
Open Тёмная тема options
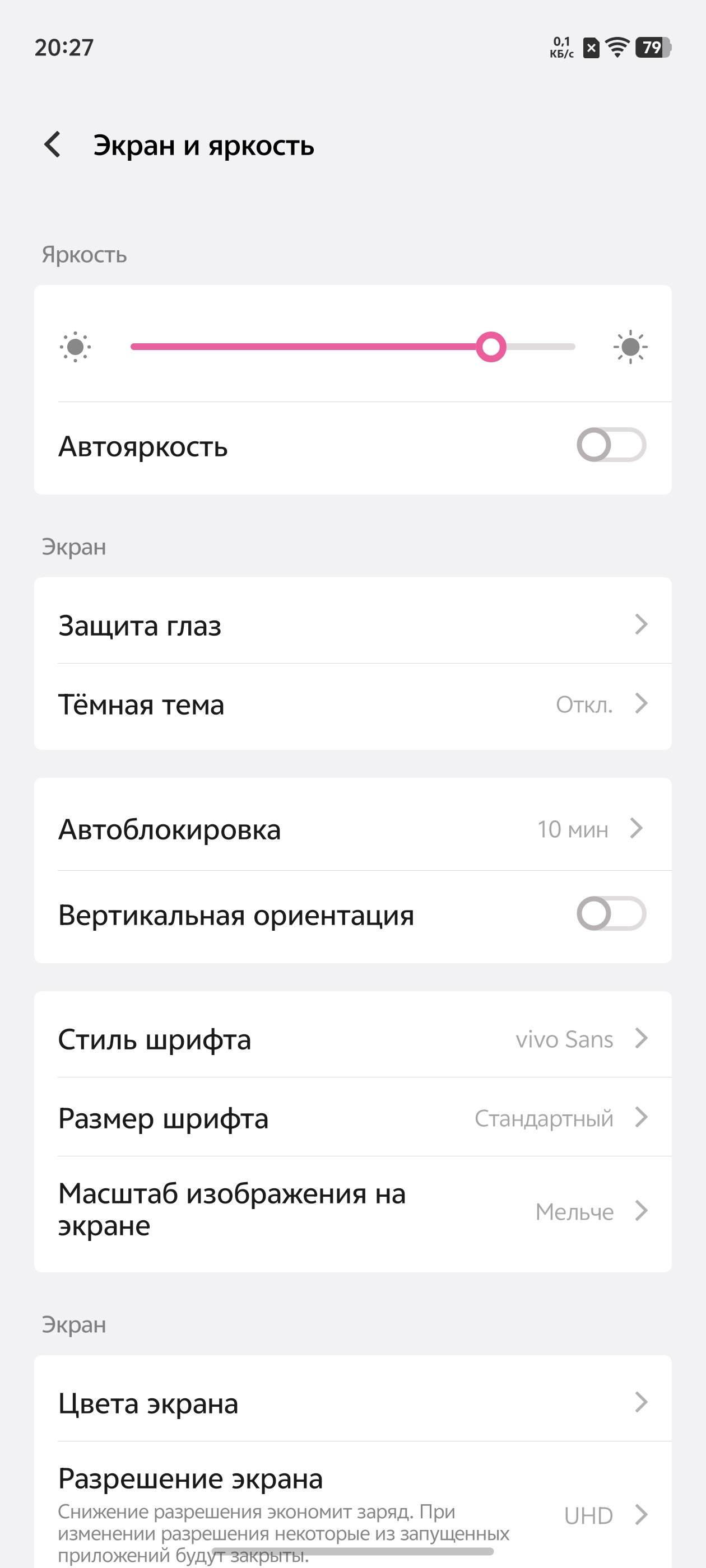352,704
